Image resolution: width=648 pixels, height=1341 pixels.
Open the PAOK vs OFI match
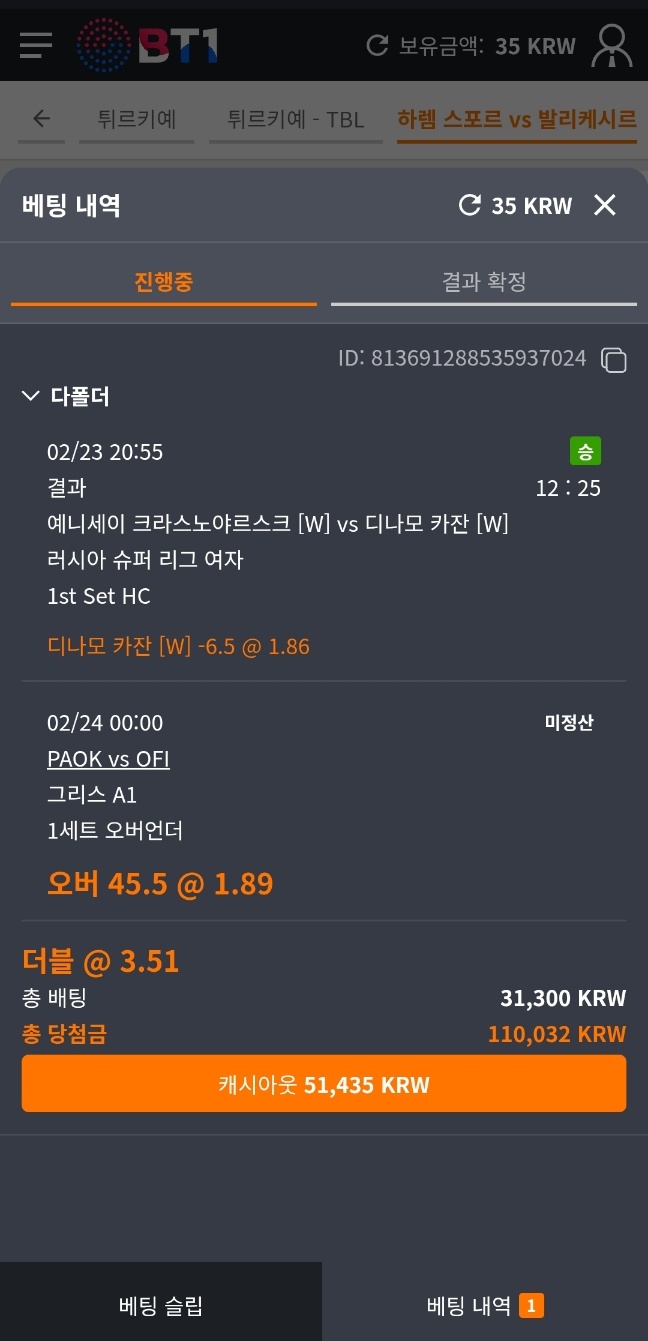pos(108,759)
